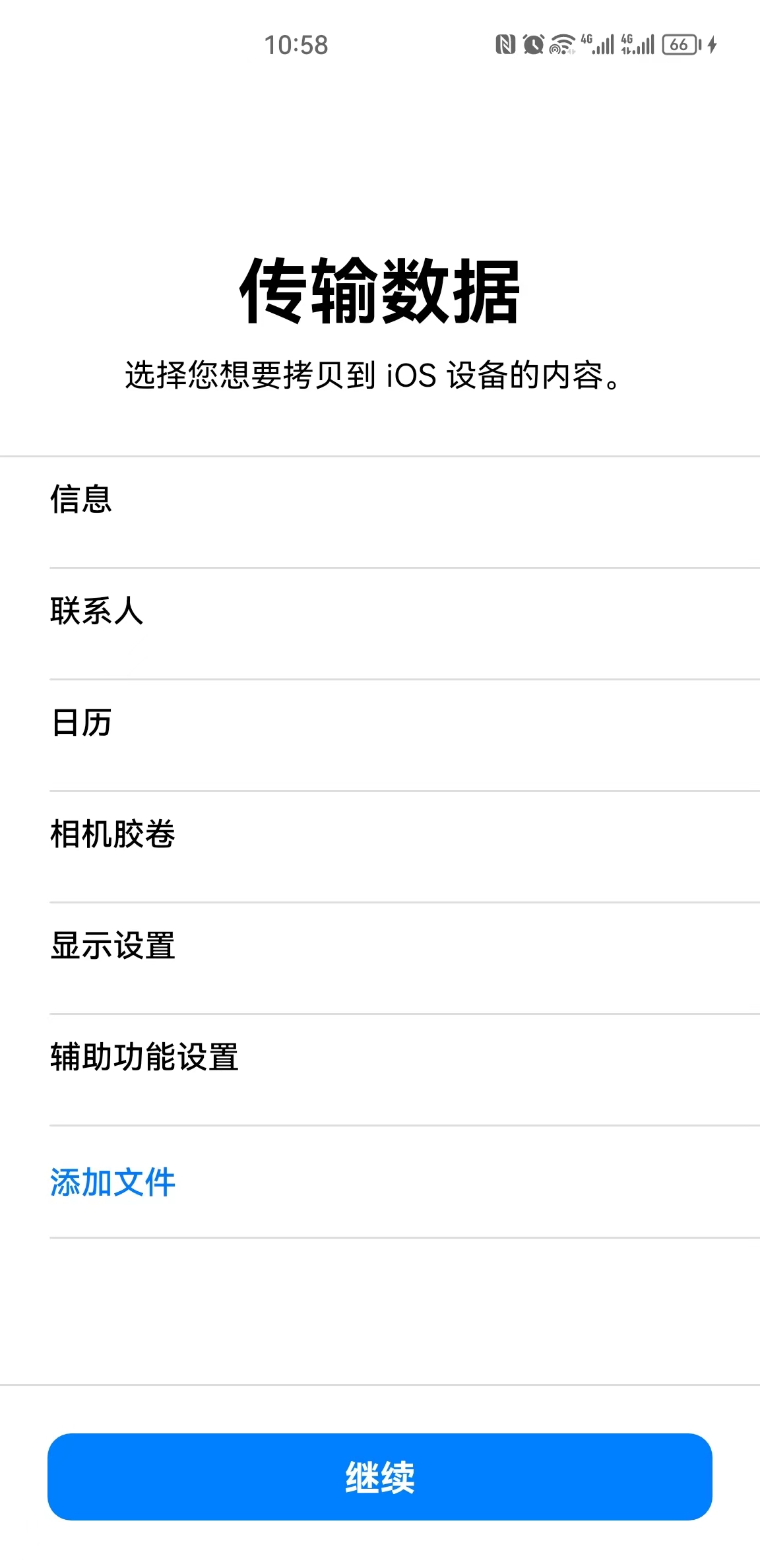Select the 信息 row for transfer
This screenshot has width=760, height=1568.
(380, 500)
